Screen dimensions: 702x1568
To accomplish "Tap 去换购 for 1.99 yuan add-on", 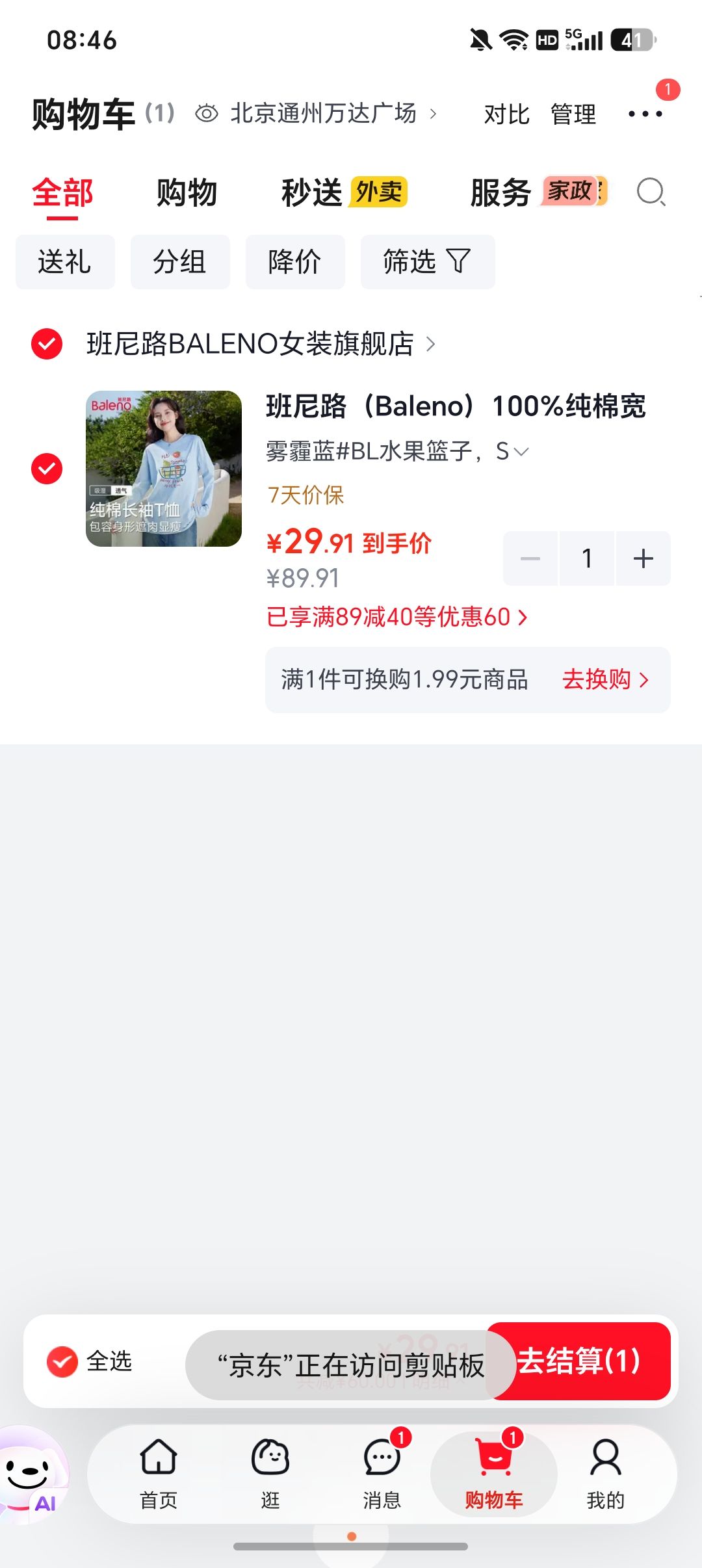I will (606, 679).
